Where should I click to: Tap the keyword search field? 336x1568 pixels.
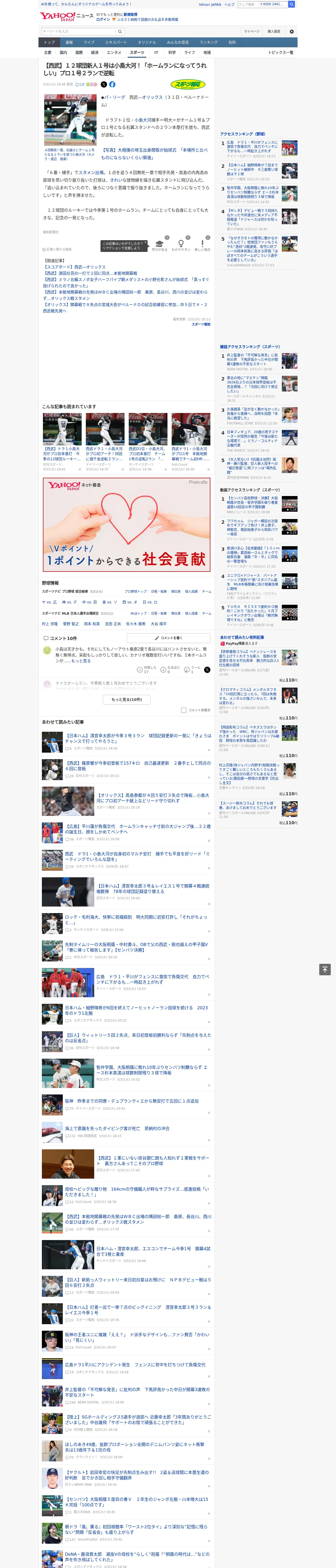point(79,31)
